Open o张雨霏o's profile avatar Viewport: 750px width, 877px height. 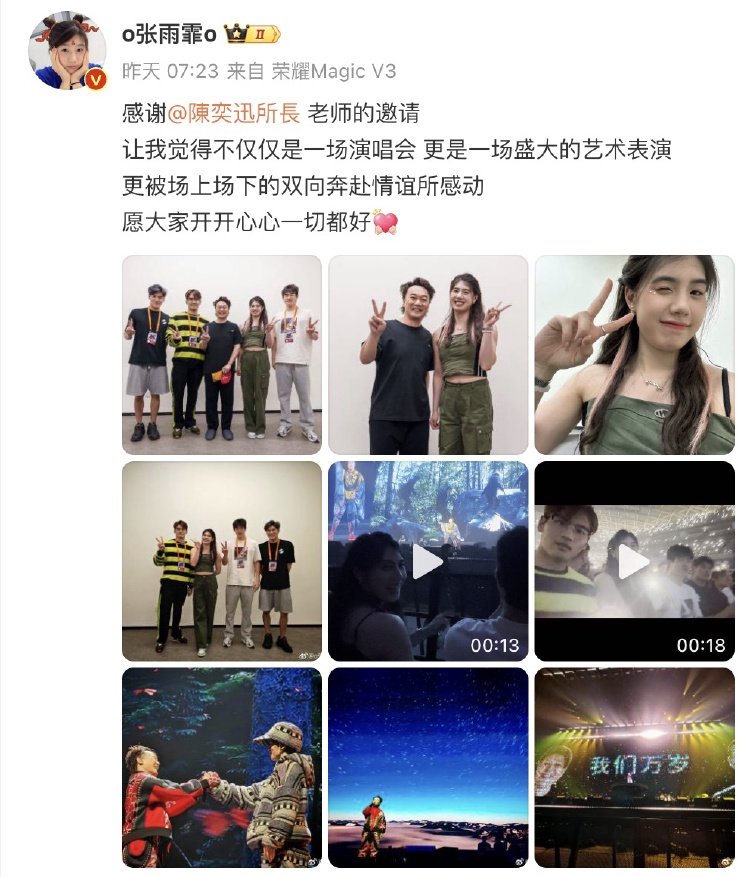(x=68, y=53)
